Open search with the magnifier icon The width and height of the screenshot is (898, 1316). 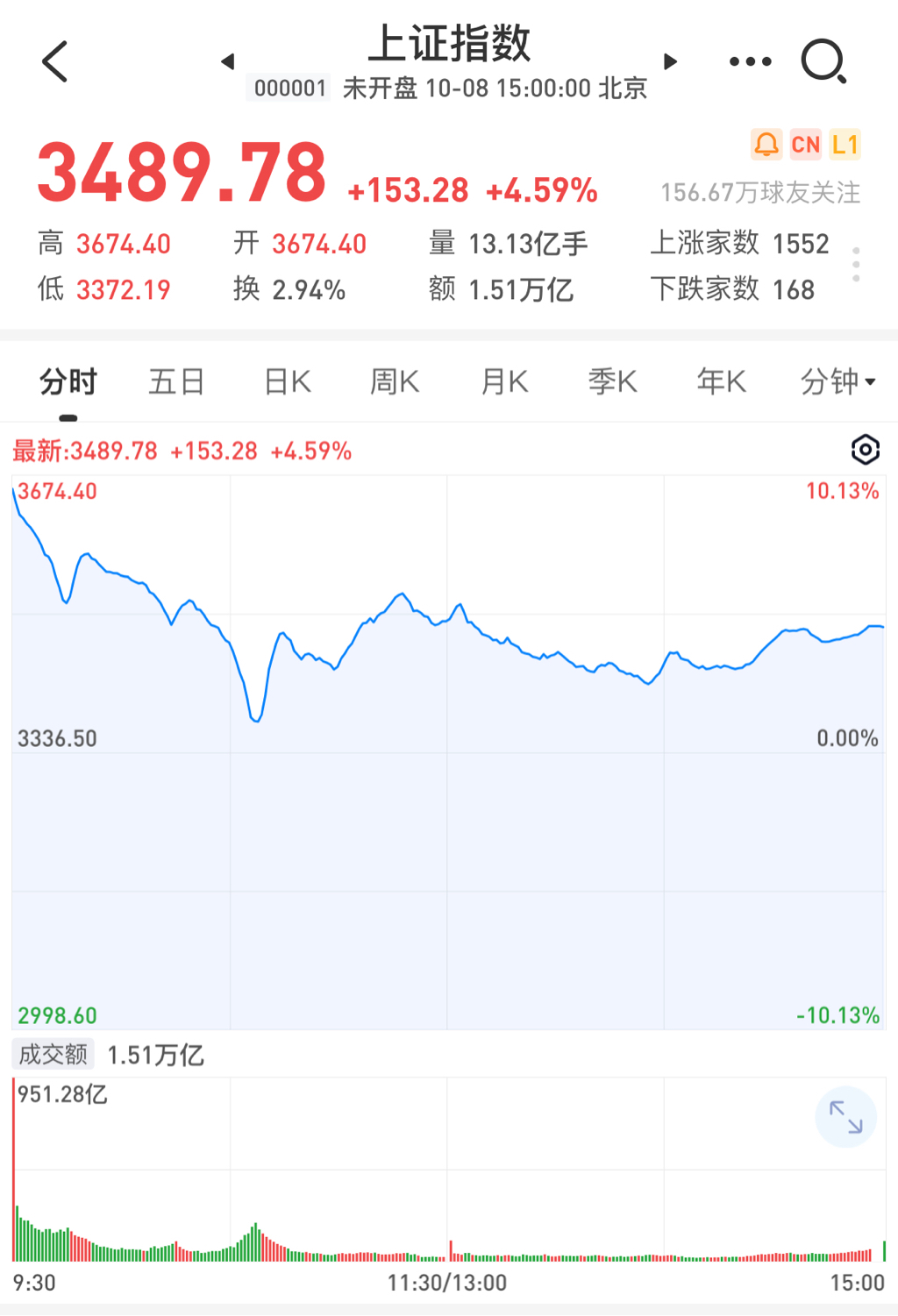(x=824, y=61)
